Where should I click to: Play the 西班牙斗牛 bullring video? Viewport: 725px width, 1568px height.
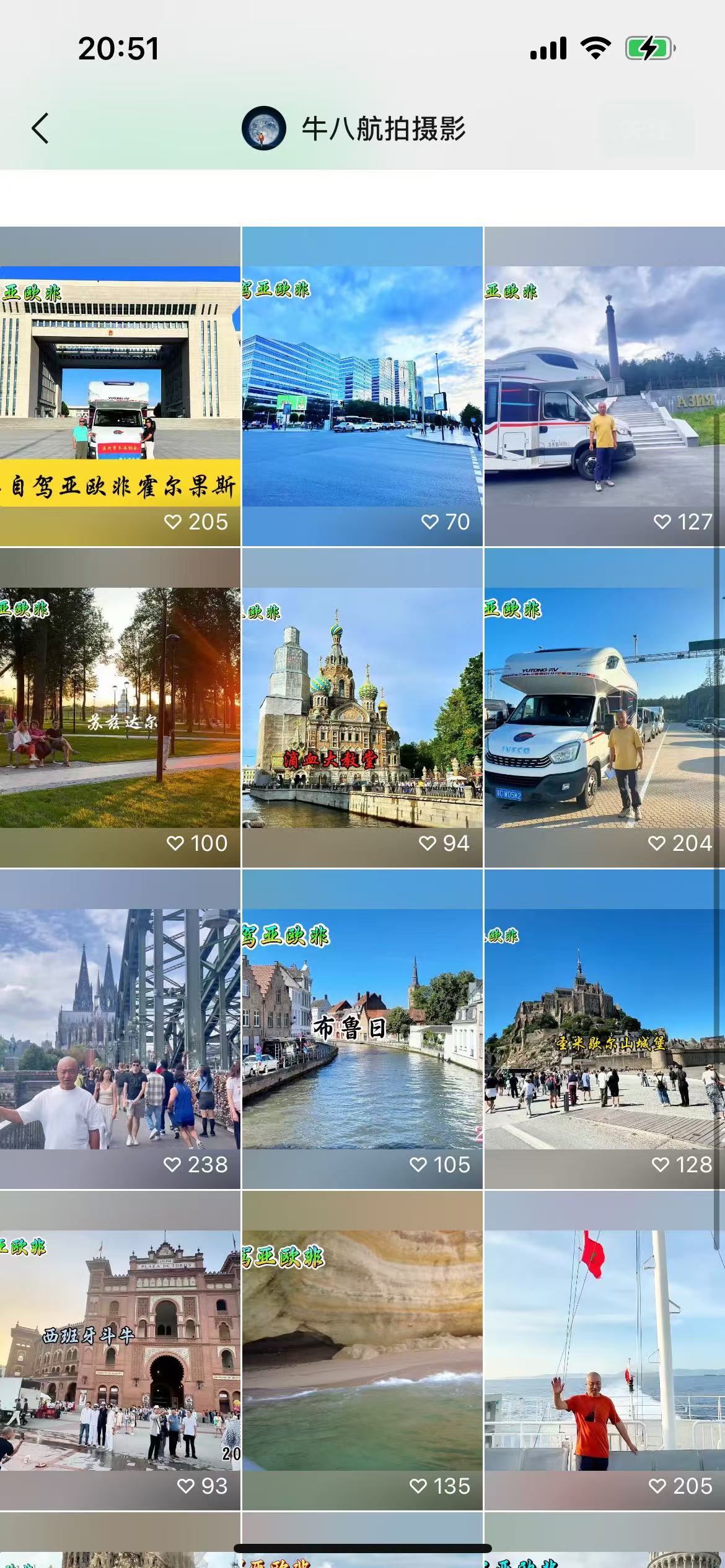120,1350
